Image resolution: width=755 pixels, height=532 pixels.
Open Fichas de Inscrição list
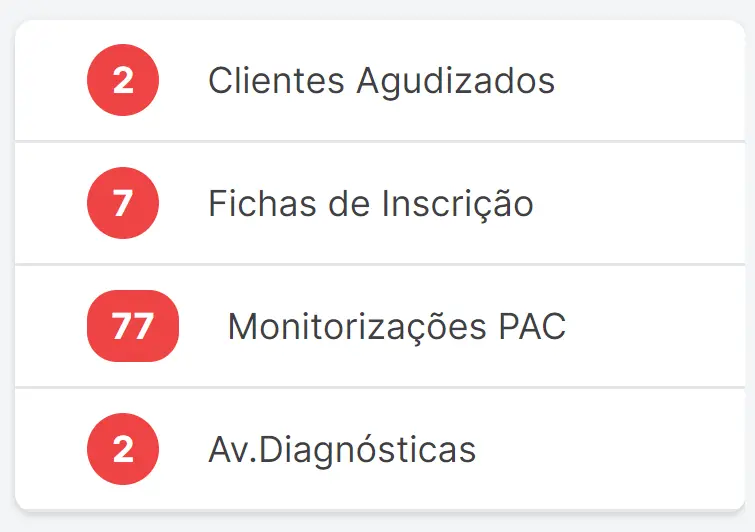pyautogui.click(x=370, y=204)
